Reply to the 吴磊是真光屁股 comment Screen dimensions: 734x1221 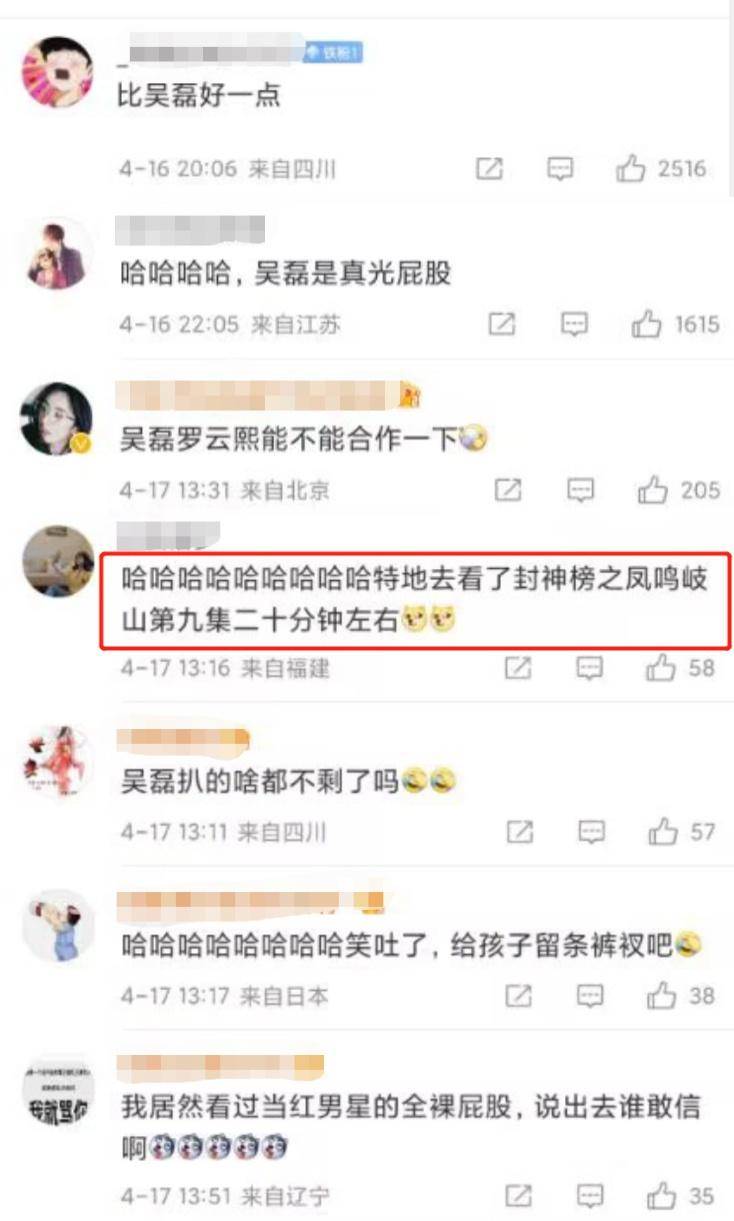(574, 324)
